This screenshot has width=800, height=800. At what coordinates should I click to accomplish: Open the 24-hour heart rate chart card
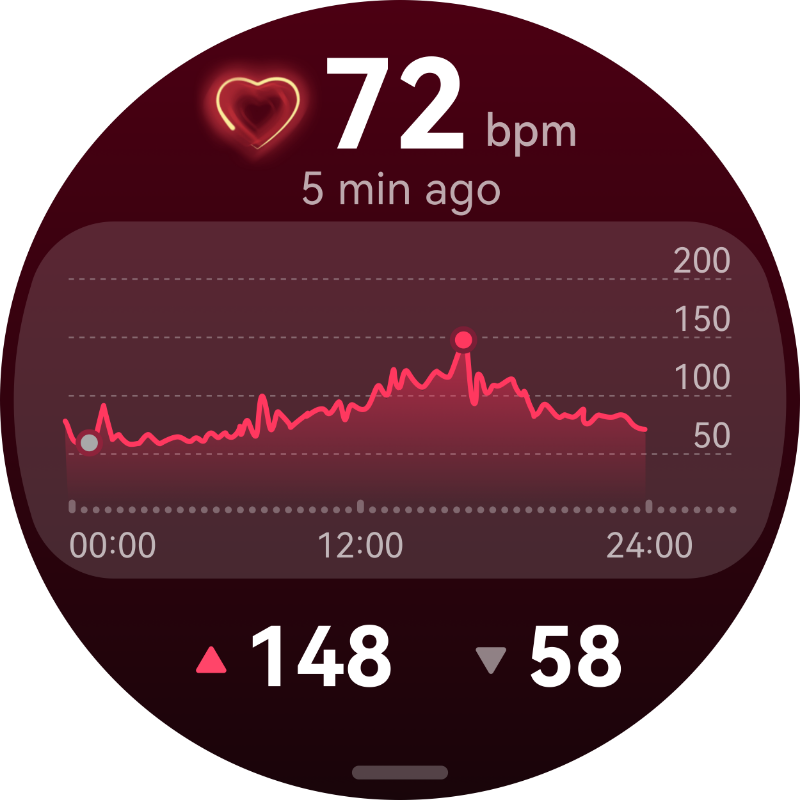click(x=400, y=400)
